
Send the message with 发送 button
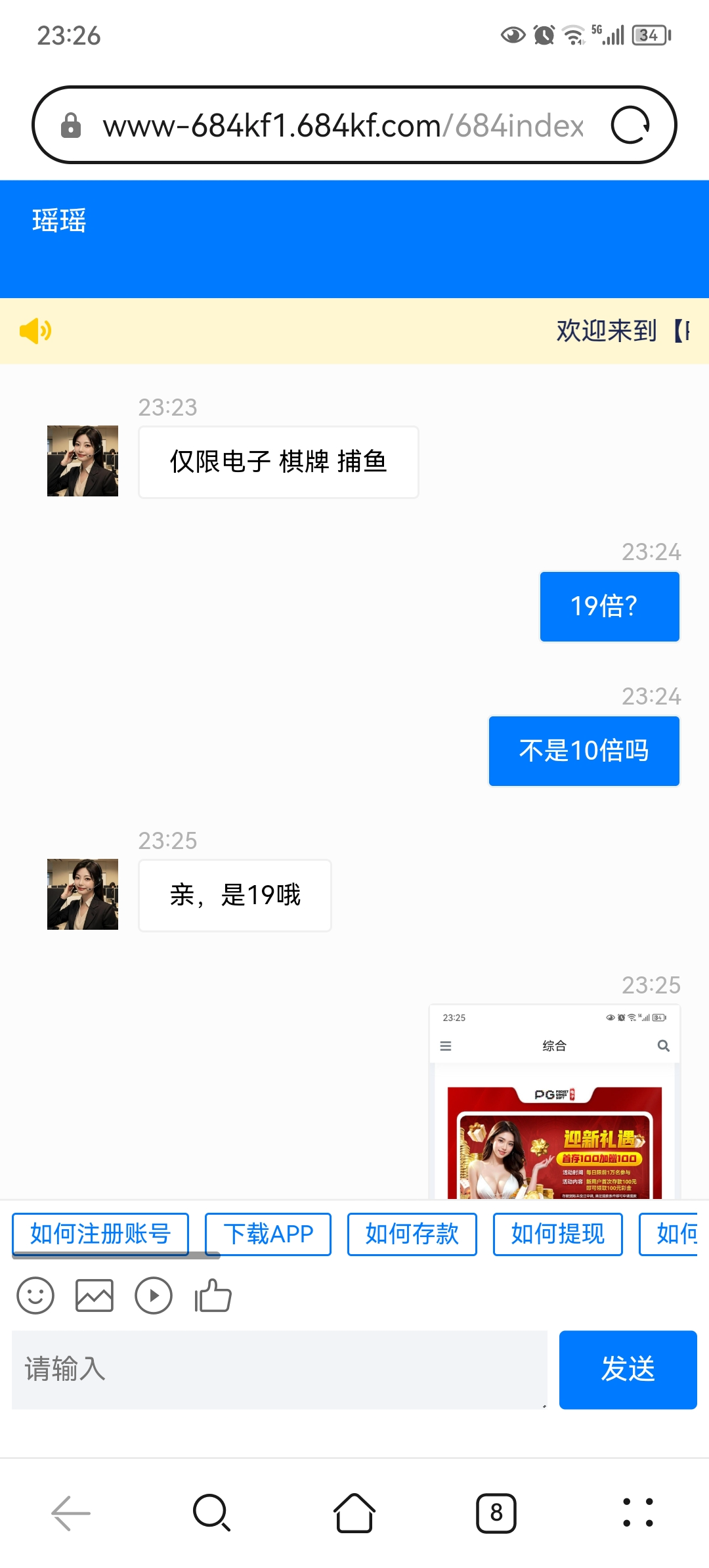pyautogui.click(x=628, y=1370)
